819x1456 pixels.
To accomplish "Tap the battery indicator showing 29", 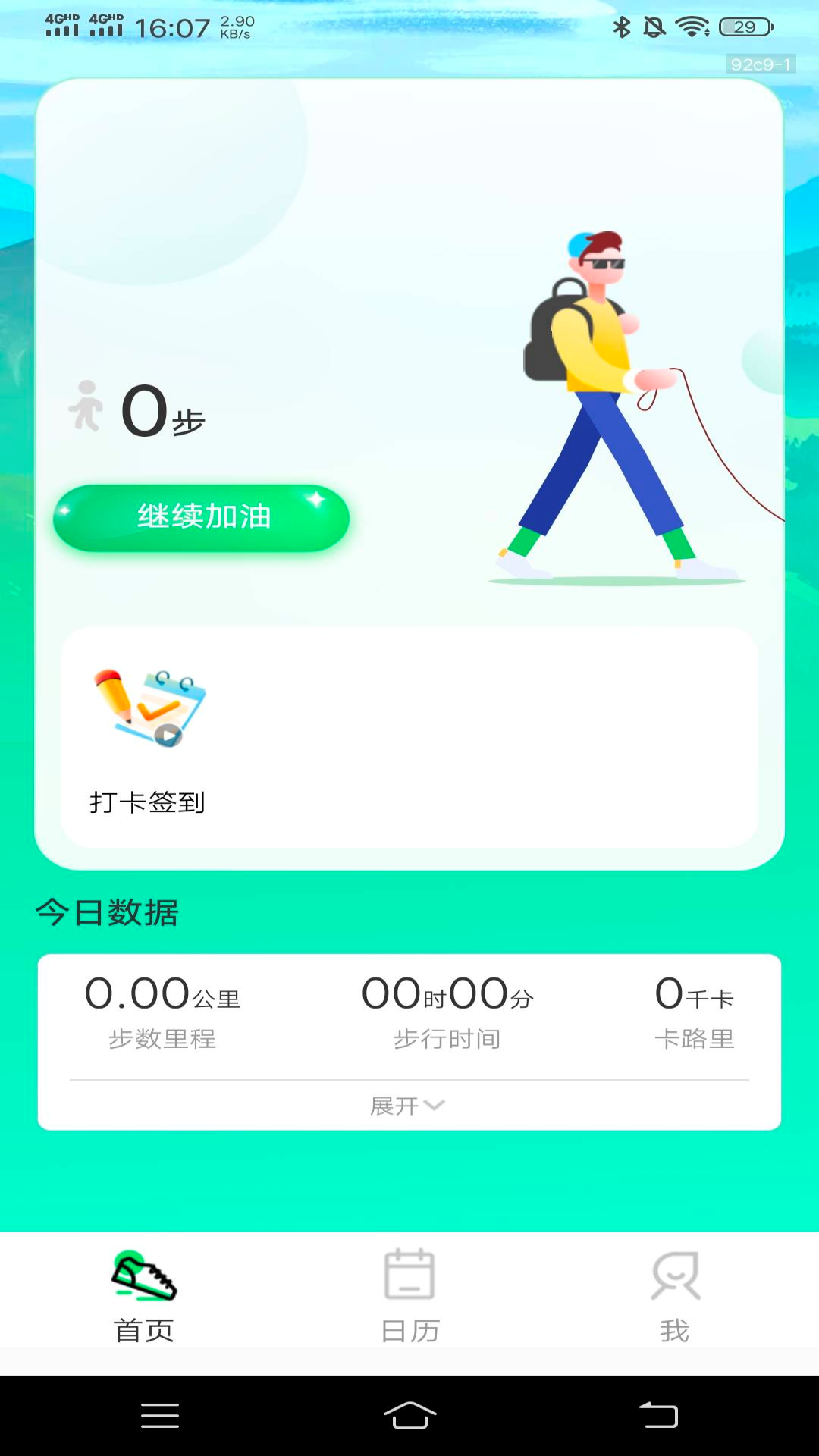I will [745, 27].
